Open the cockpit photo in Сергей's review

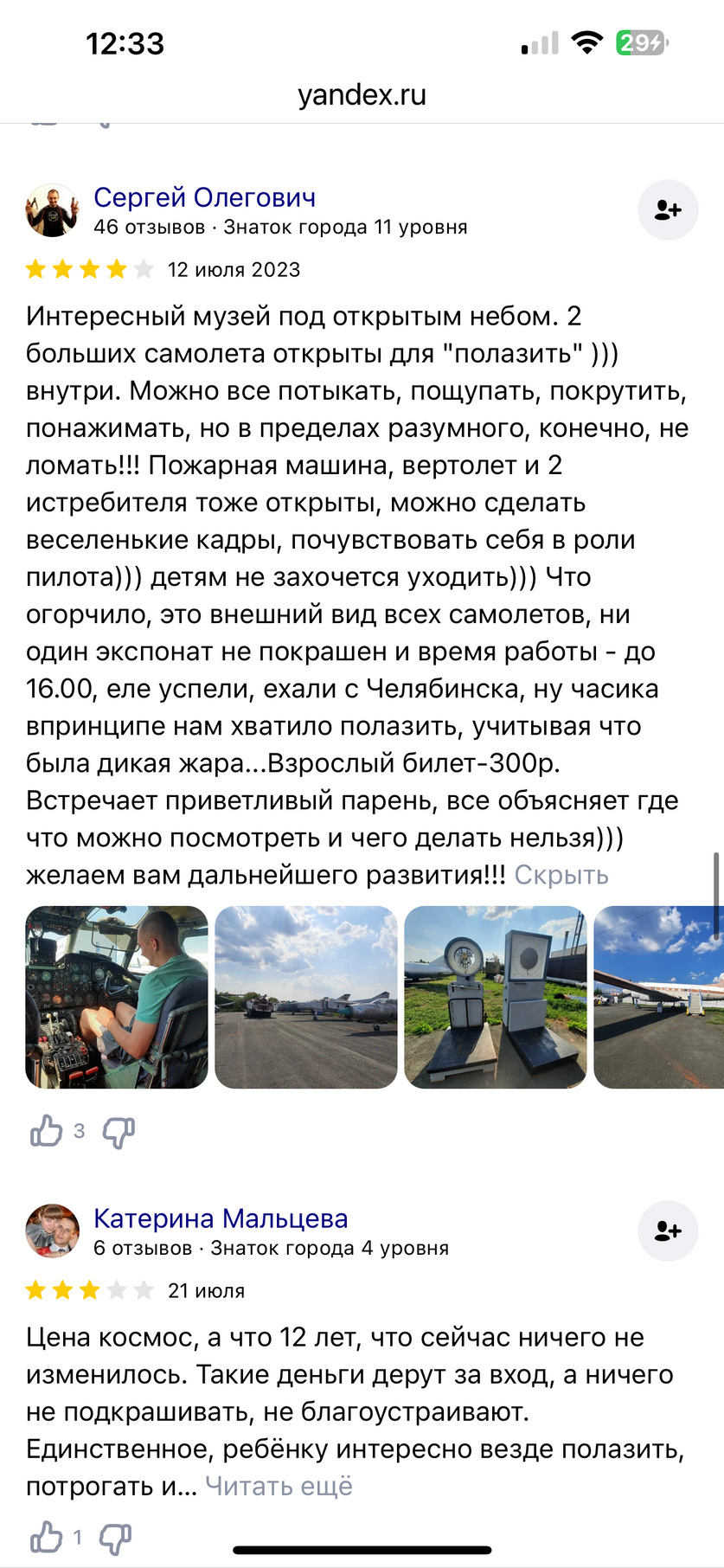coord(117,997)
